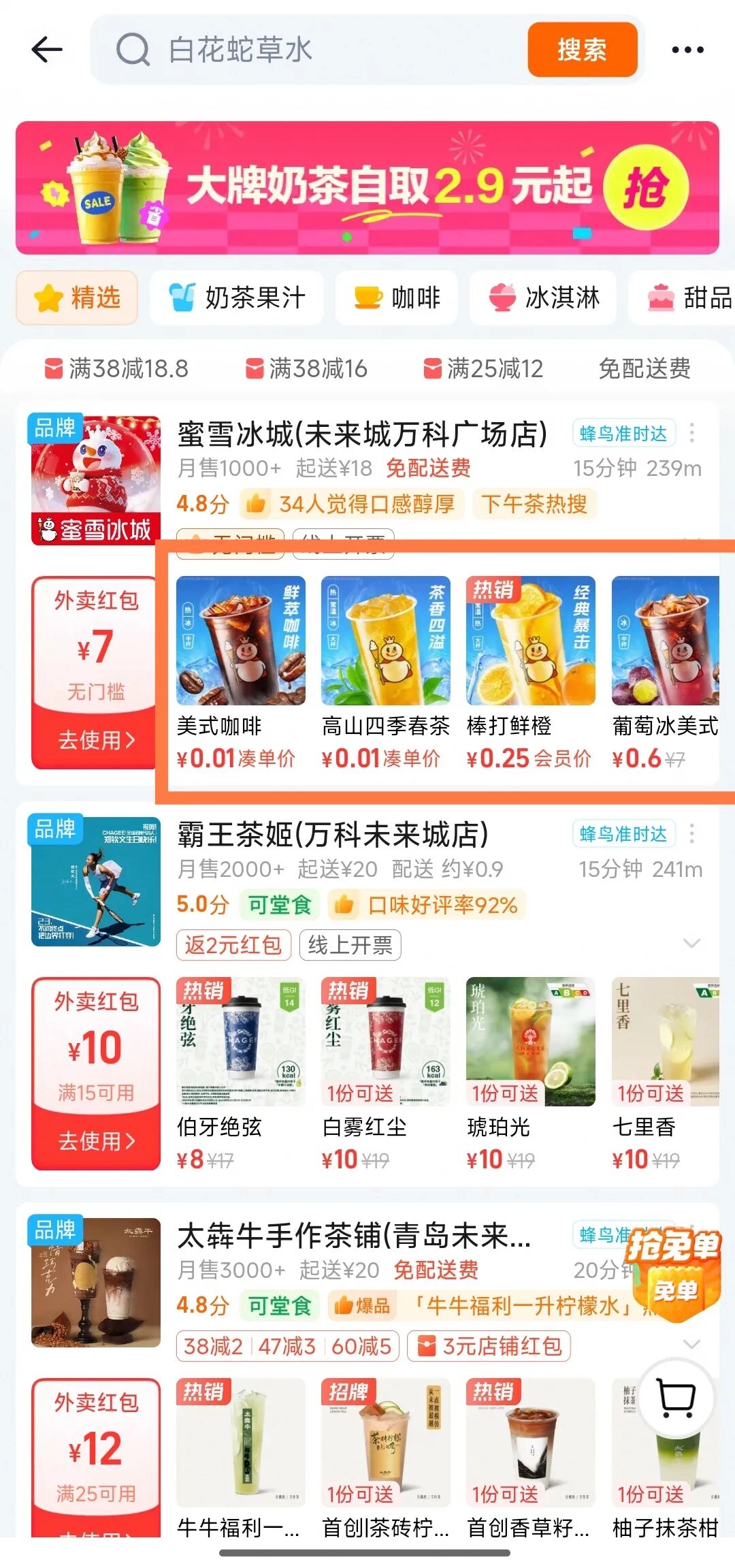Image resolution: width=735 pixels, height=1568 pixels.
Task: Switch to the 冰淇淋 category
Action: [543, 298]
